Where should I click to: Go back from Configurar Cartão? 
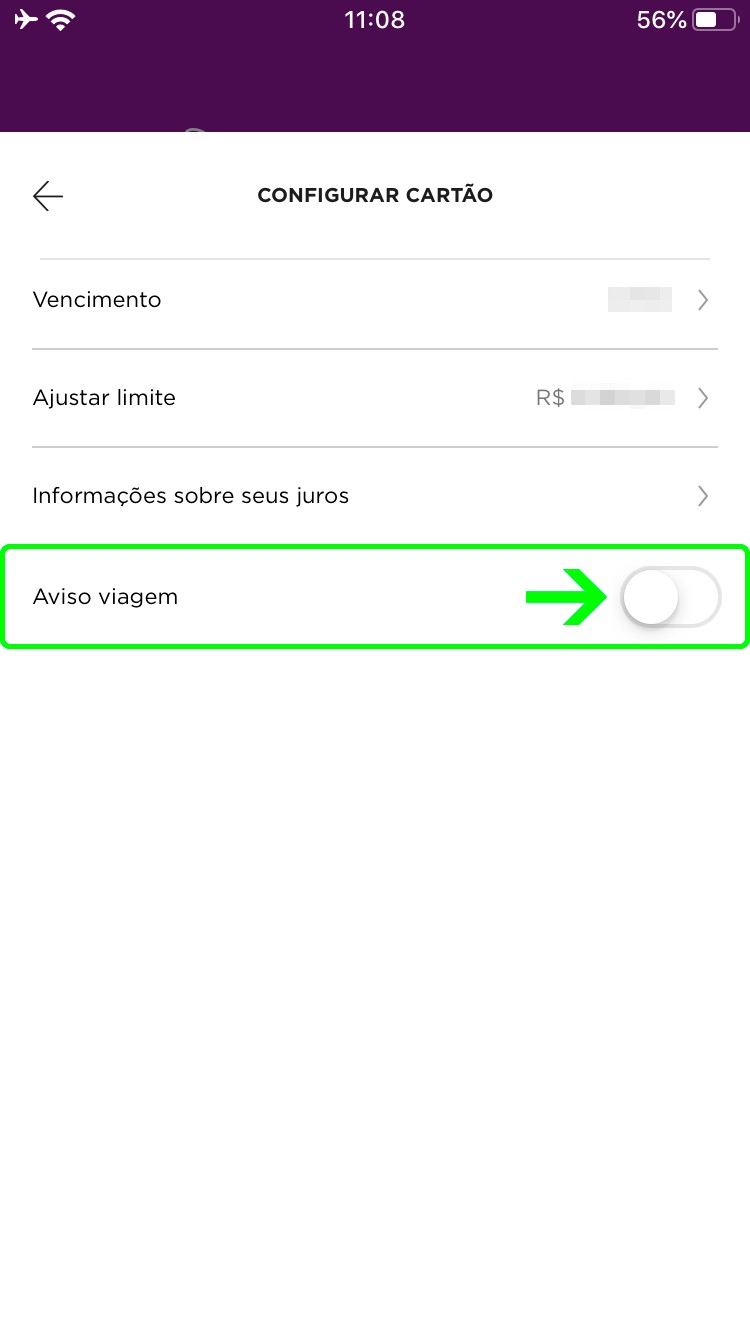48,196
